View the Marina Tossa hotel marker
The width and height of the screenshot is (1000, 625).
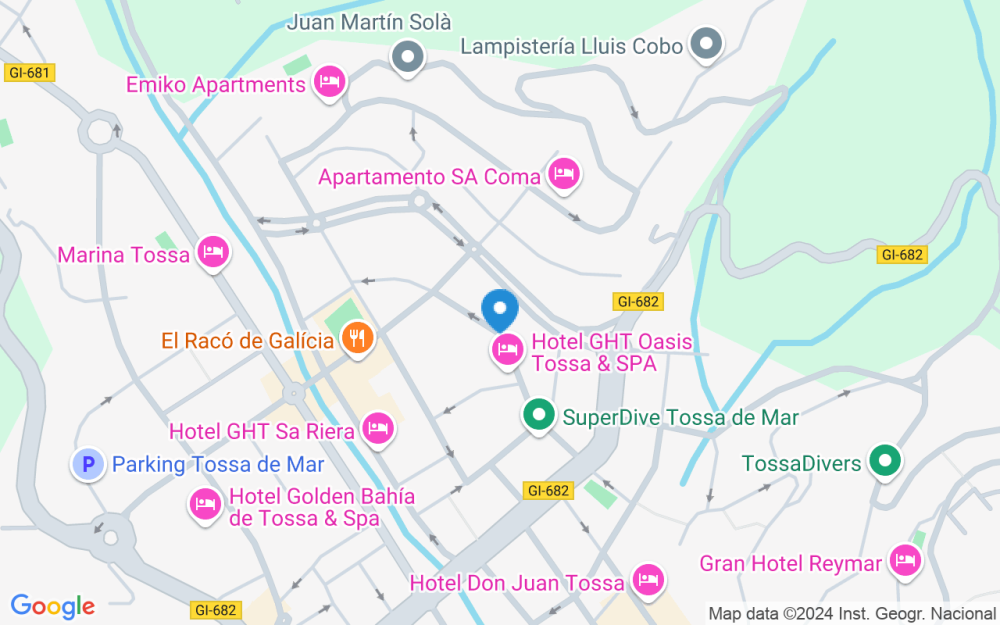pyautogui.click(x=212, y=252)
